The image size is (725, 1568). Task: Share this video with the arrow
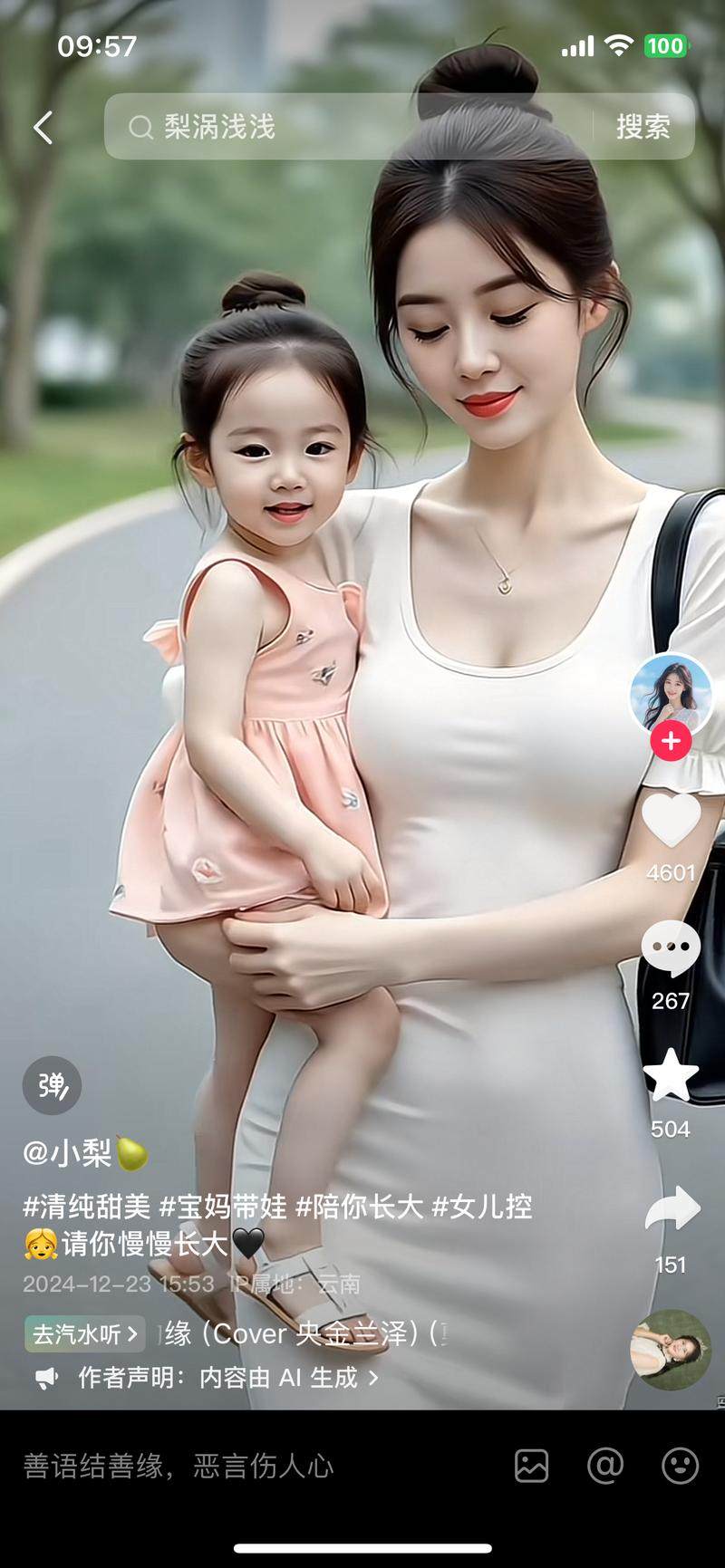671,1210
